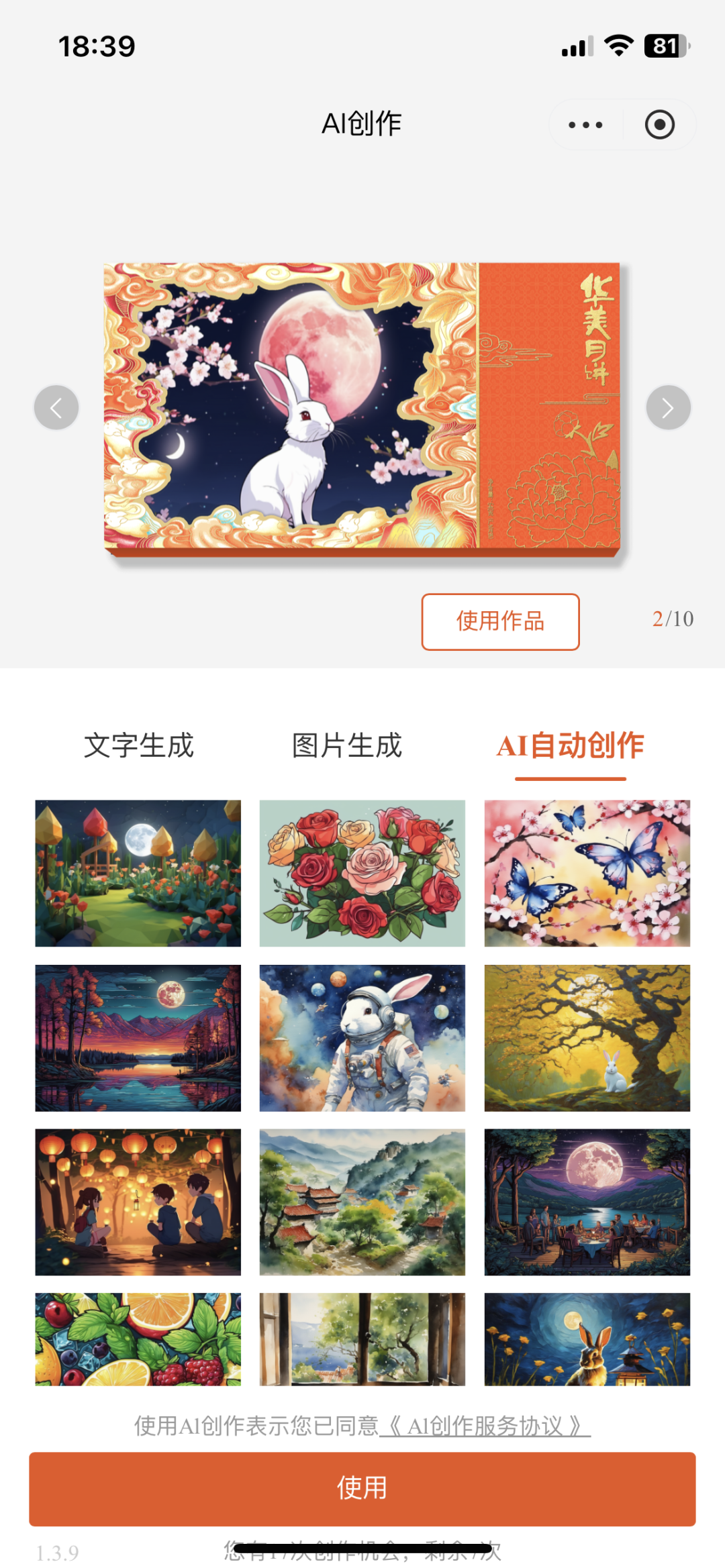Screen dimensions: 725x1568
Task: Close the mini program via circle icon
Action: (659, 125)
